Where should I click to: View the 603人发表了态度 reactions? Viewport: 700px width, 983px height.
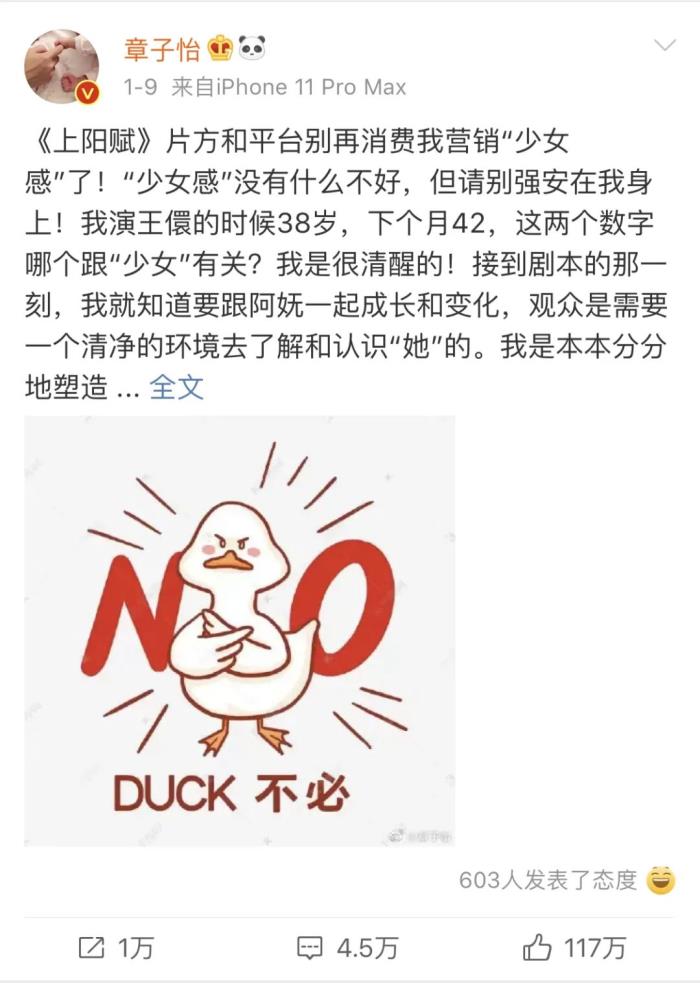coord(547,880)
